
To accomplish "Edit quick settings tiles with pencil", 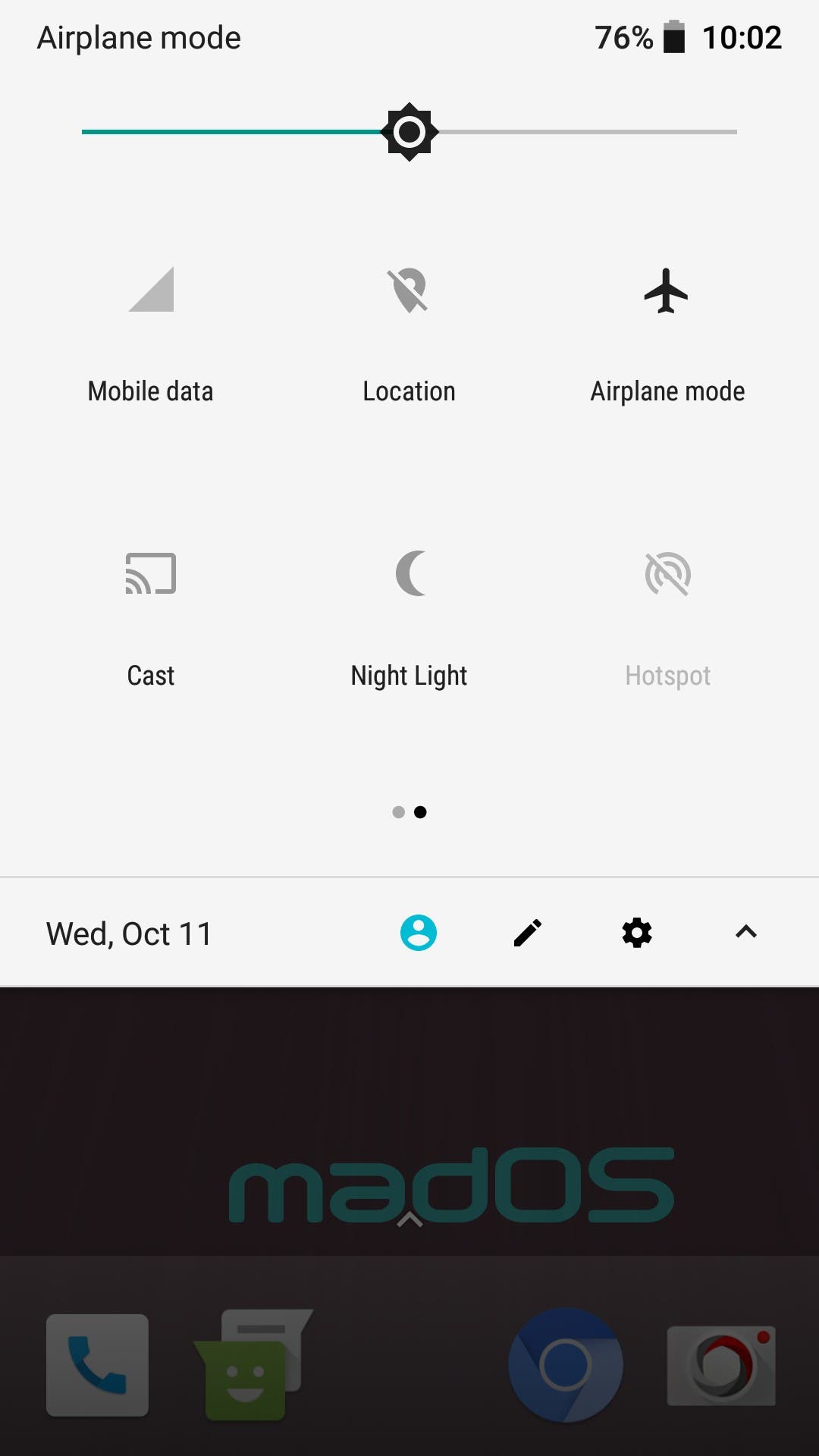I will tap(528, 933).
